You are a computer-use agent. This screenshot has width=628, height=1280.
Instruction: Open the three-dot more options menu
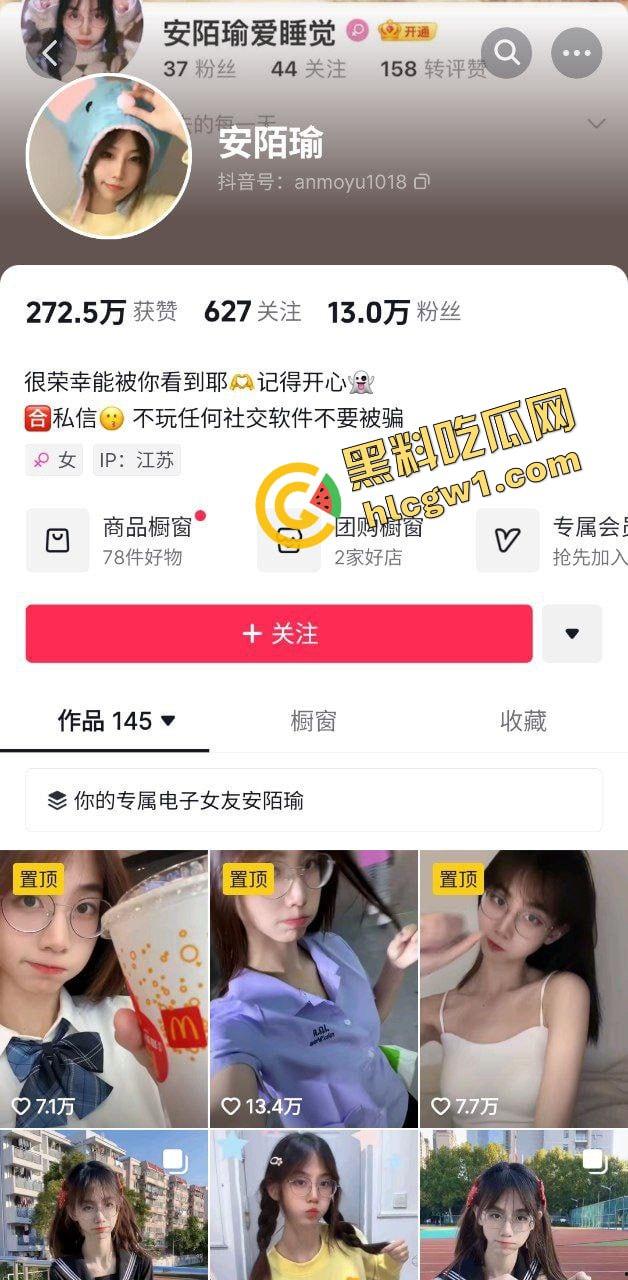click(576, 53)
